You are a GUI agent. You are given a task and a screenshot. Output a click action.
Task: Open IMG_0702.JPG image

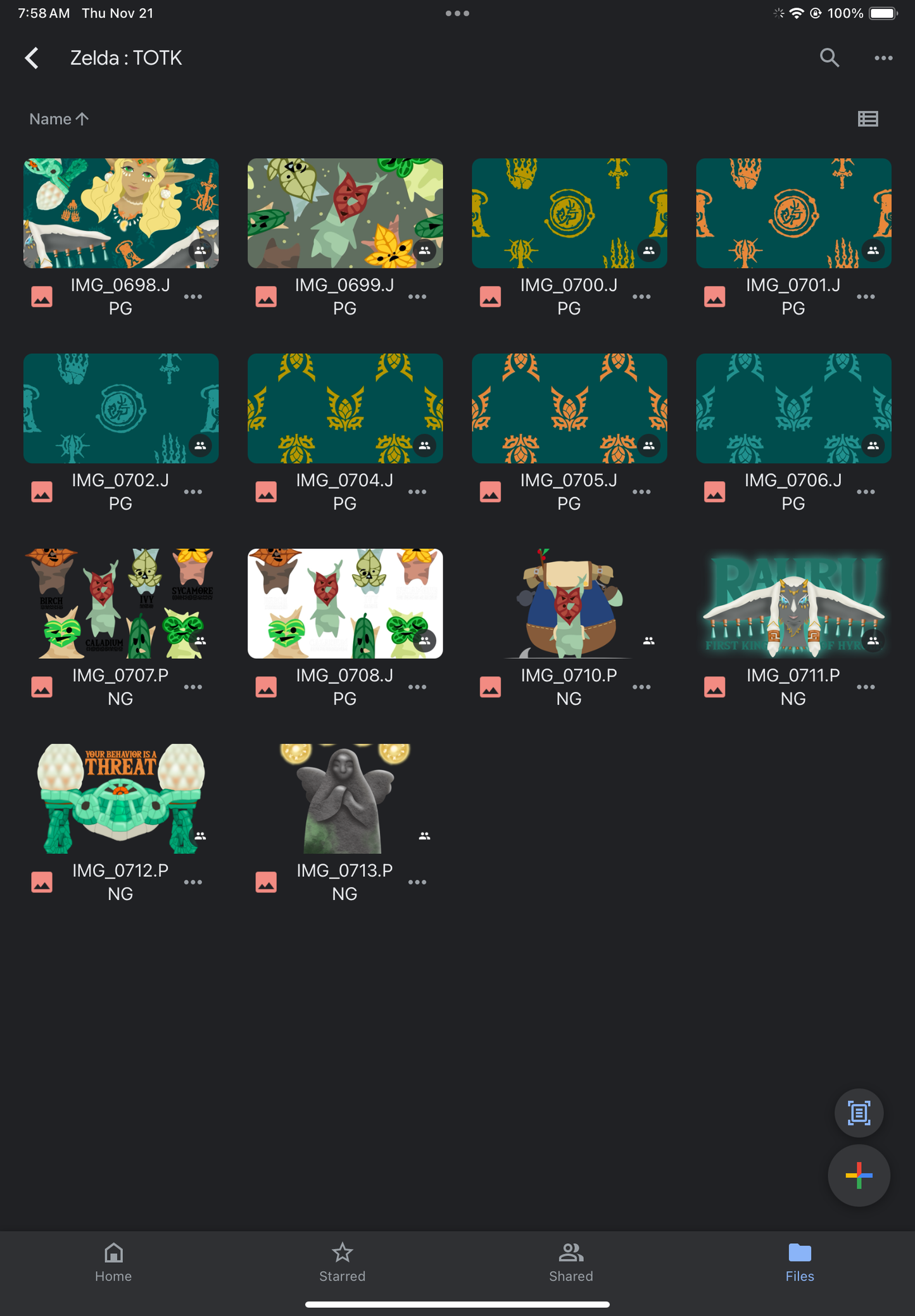tap(121, 408)
